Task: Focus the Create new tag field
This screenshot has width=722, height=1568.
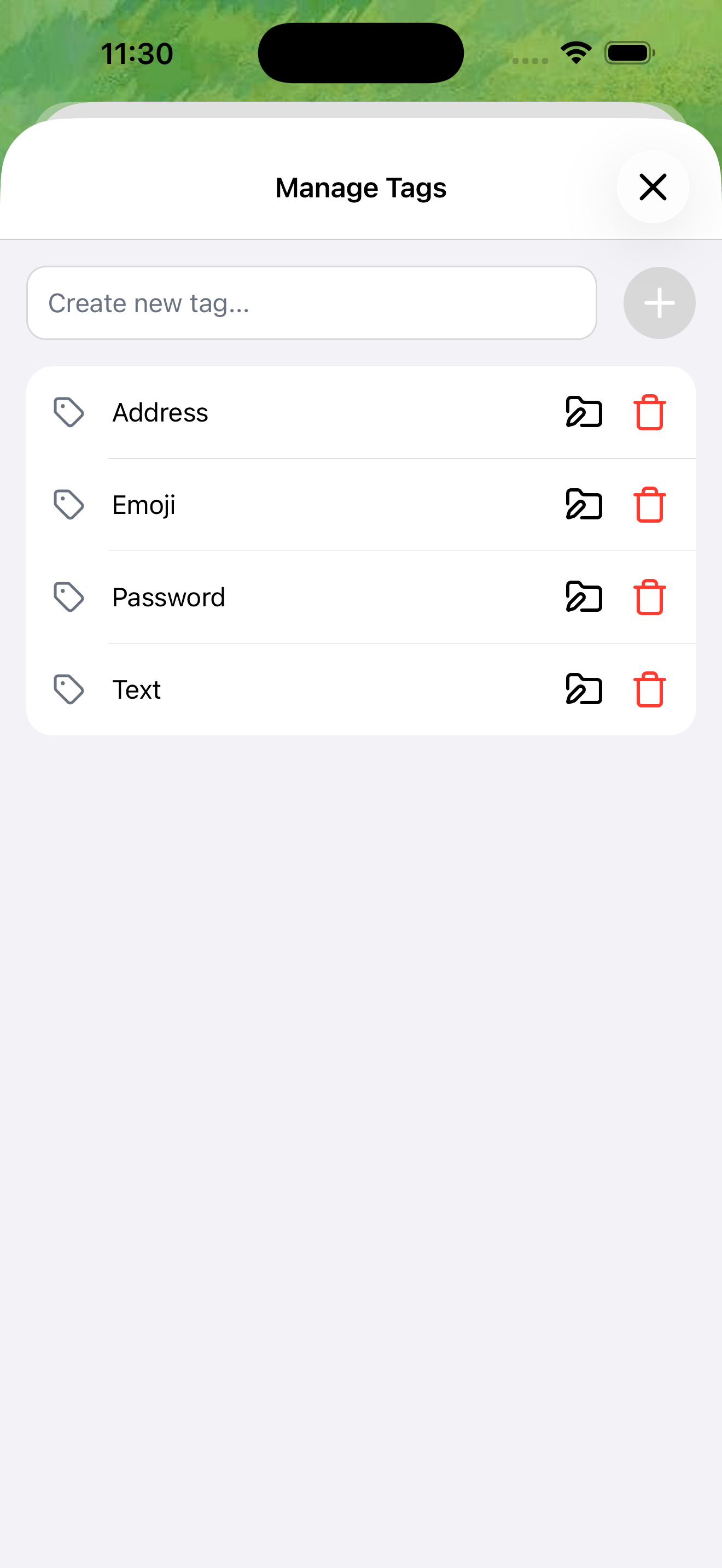Action: [x=311, y=303]
